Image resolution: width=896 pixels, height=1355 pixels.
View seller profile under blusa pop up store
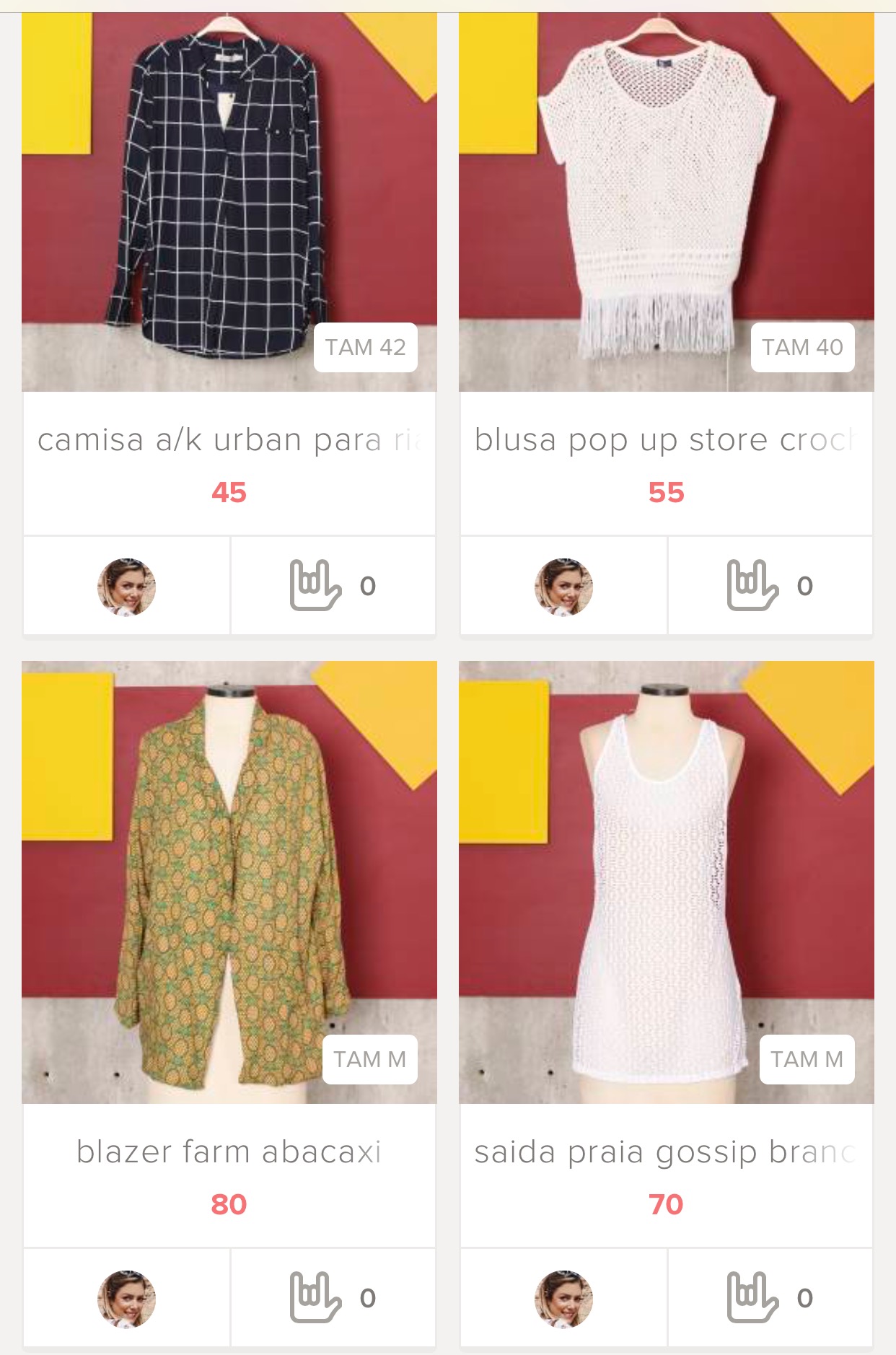(x=563, y=587)
